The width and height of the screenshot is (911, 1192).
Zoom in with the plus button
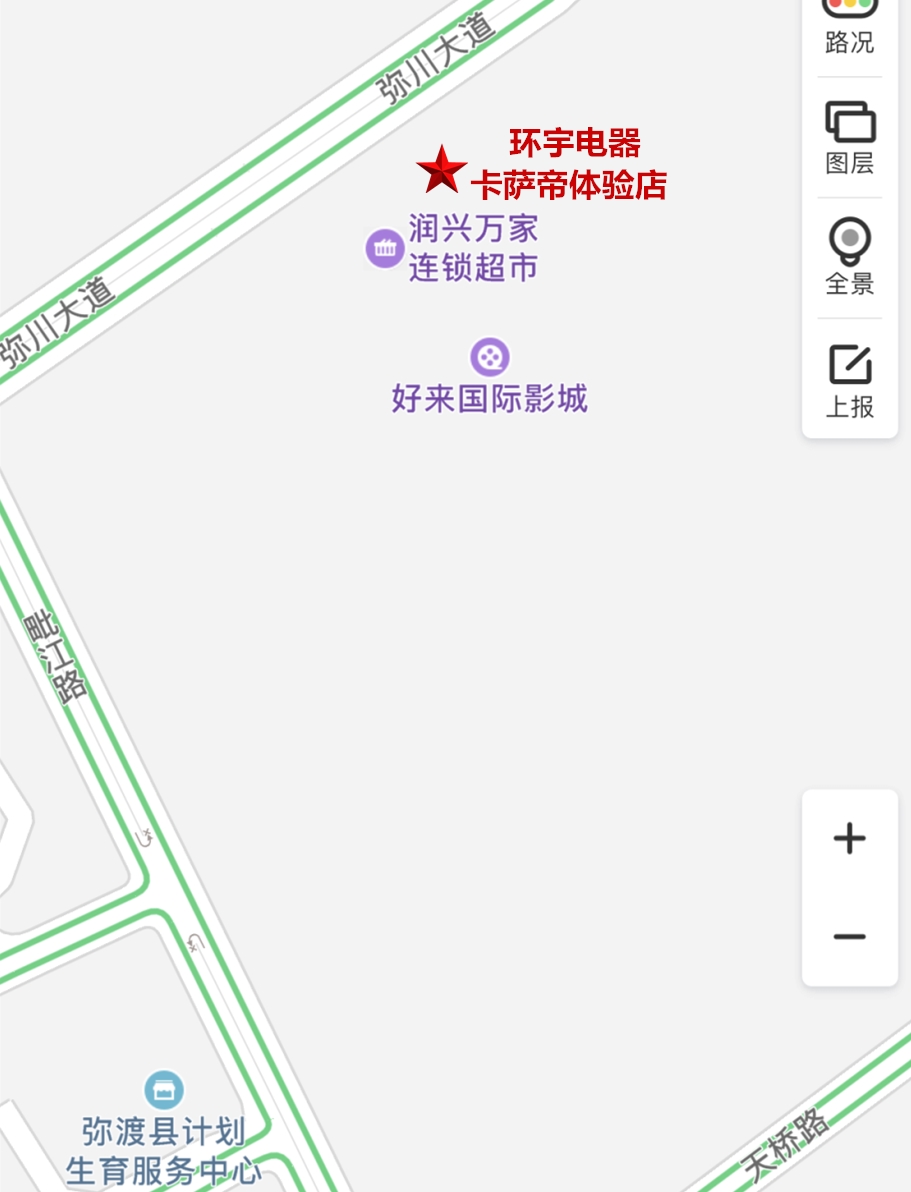849,838
